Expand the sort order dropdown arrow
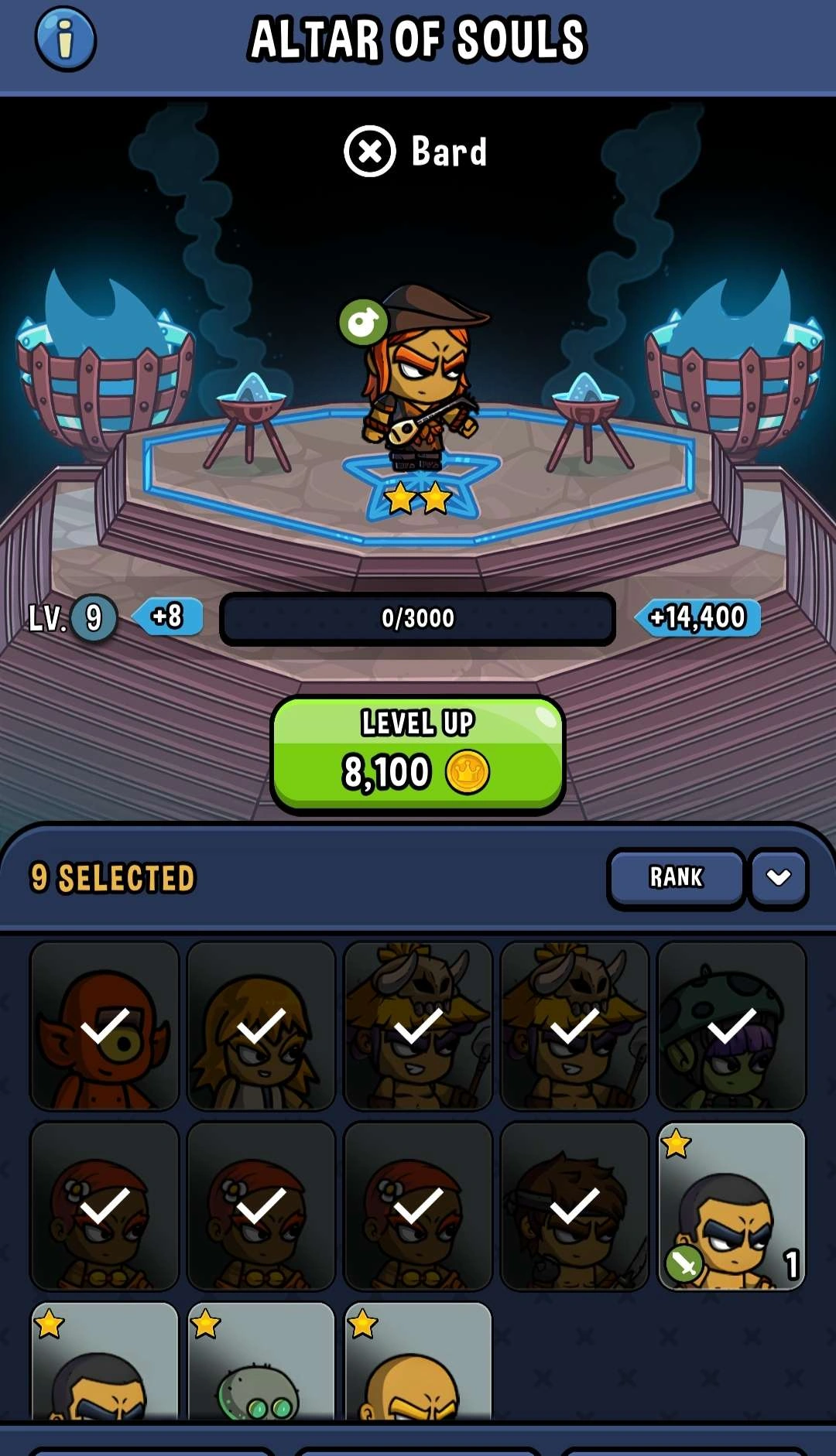 [x=778, y=877]
